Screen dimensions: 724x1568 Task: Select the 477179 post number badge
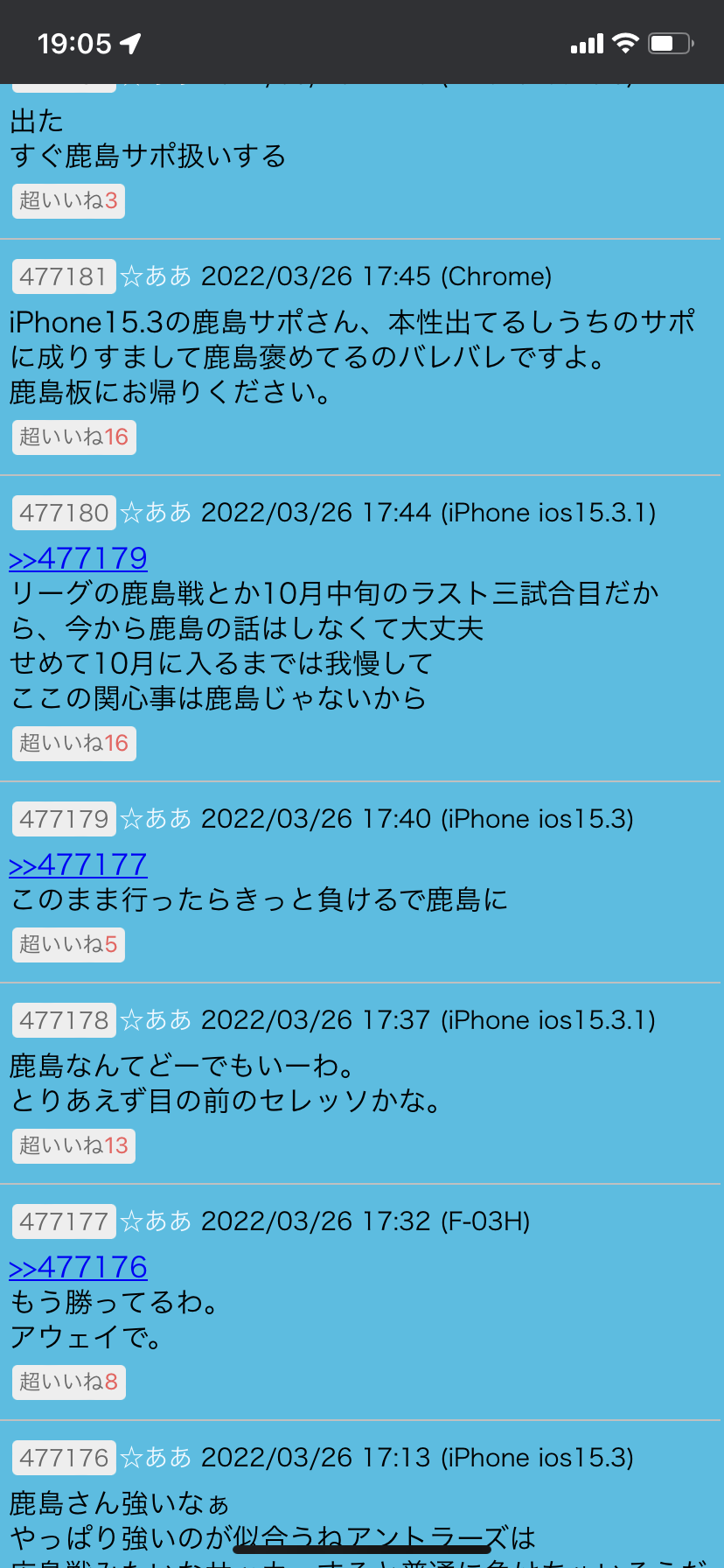[64, 819]
